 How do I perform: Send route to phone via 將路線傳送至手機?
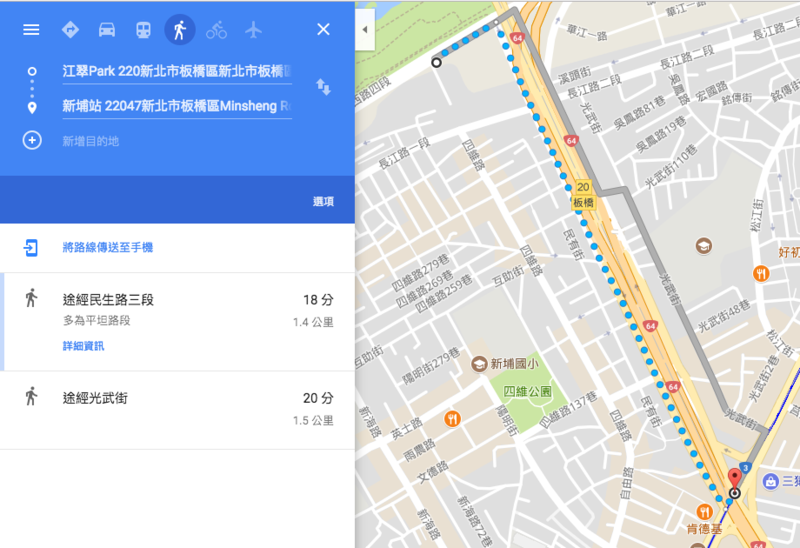click(107, 247)
